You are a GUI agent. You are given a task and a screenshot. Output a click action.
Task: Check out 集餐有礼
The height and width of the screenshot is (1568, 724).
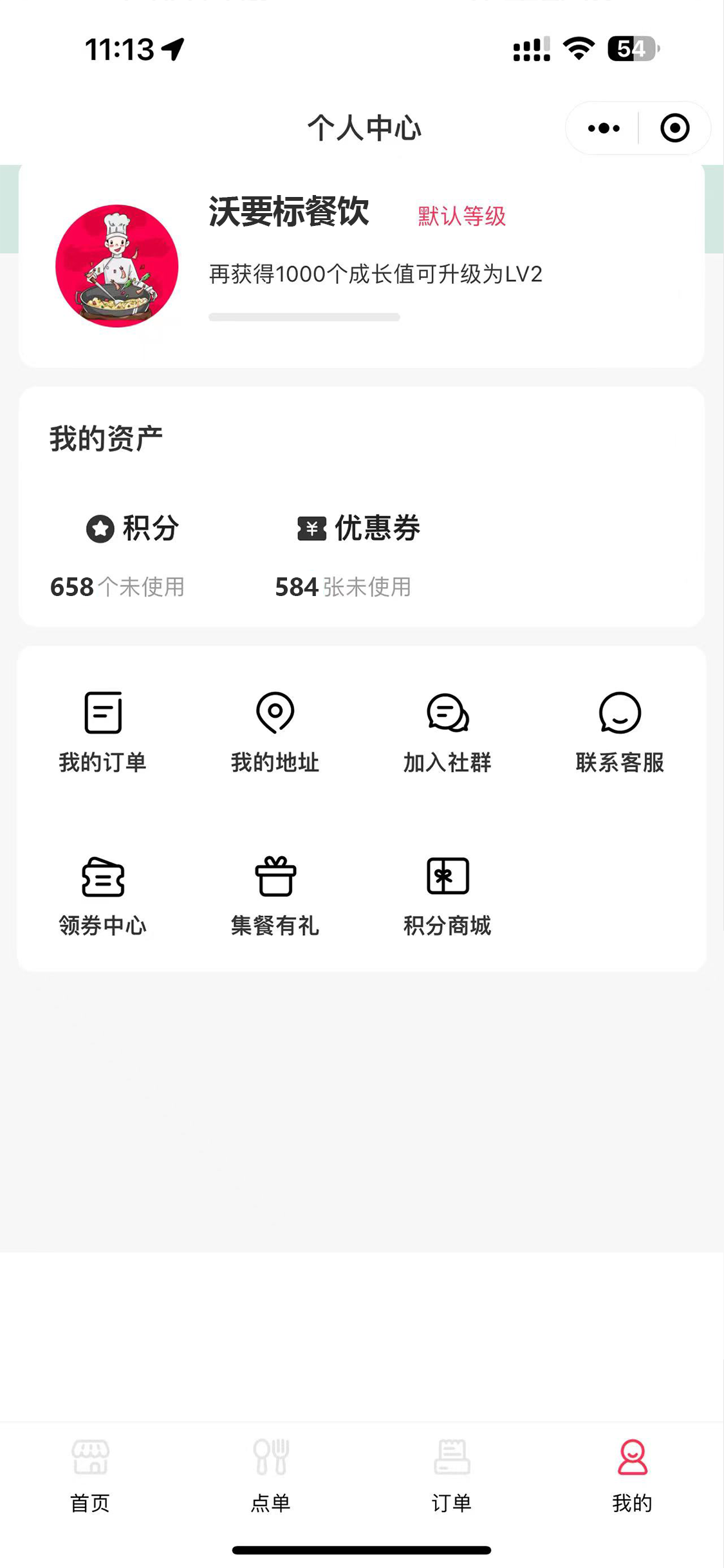275,895
